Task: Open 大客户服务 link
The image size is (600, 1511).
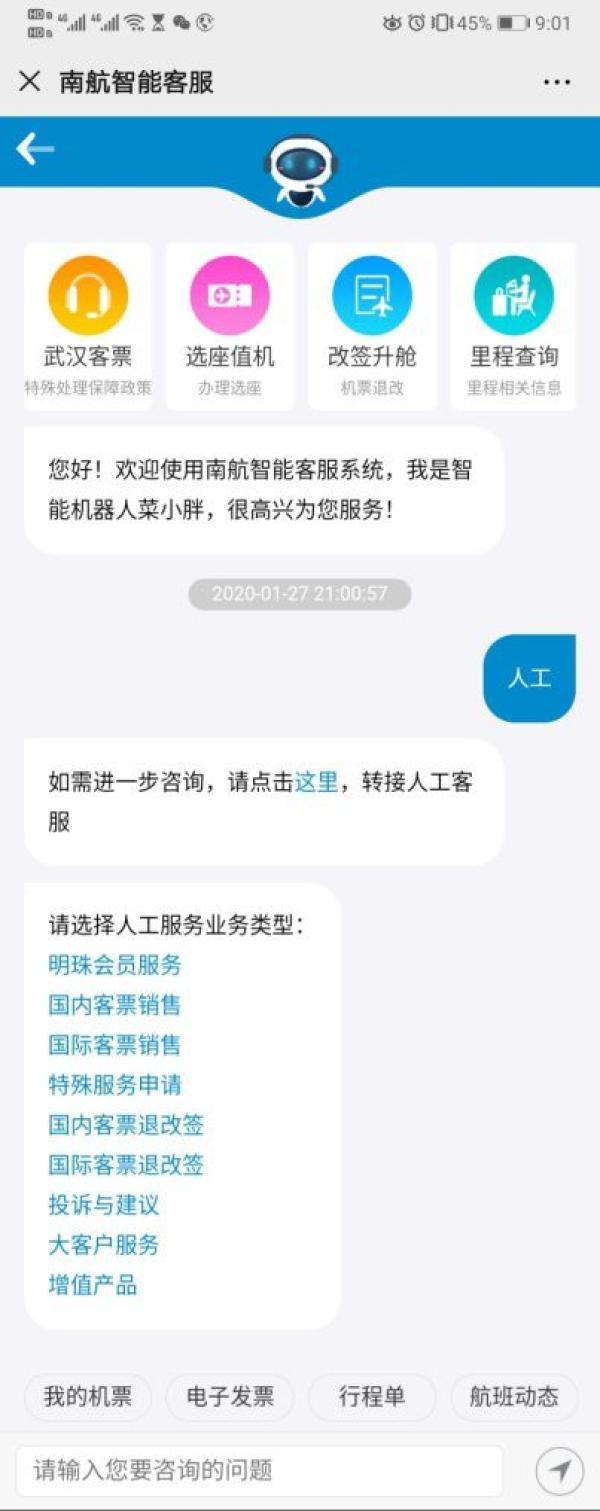Action: pos(104,1245)
